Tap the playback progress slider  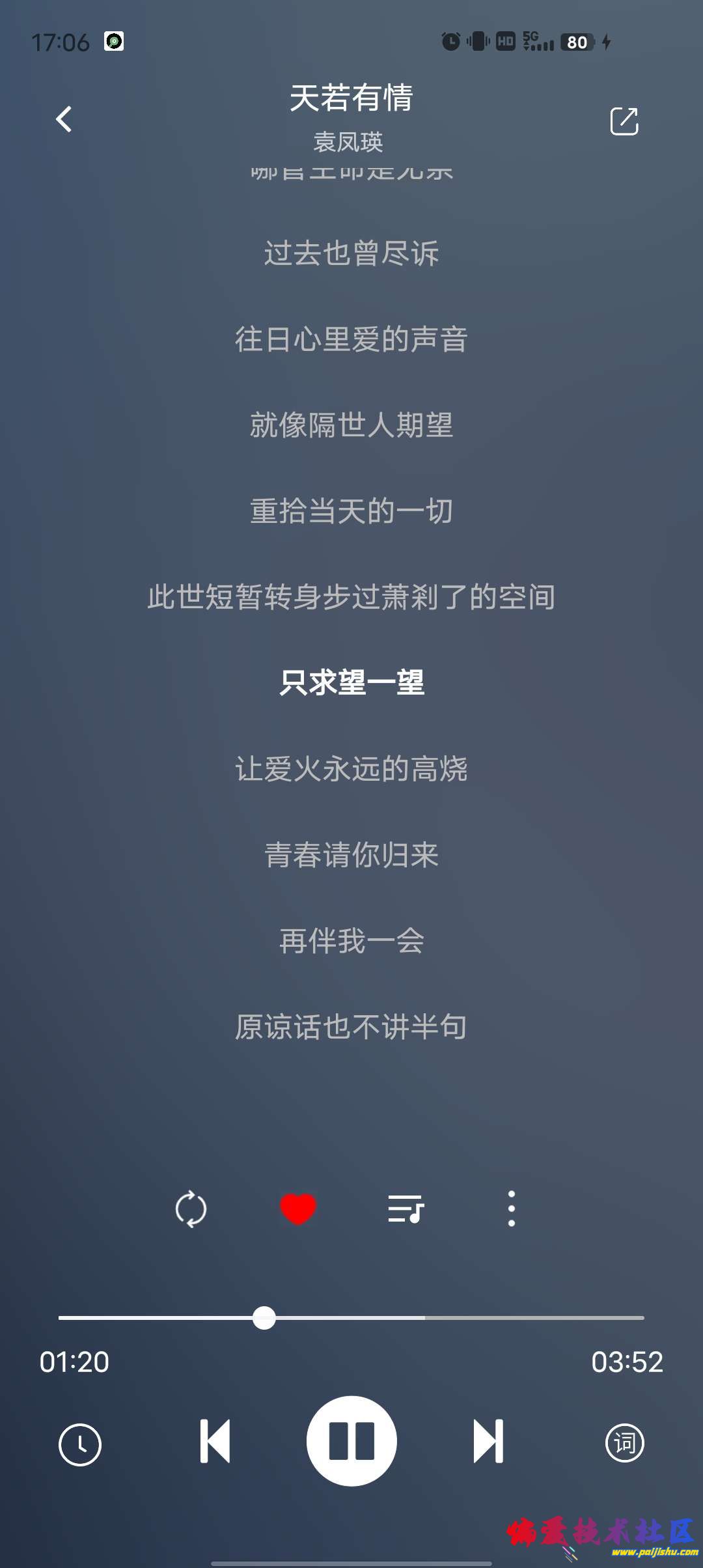(x=264, y=1317)
